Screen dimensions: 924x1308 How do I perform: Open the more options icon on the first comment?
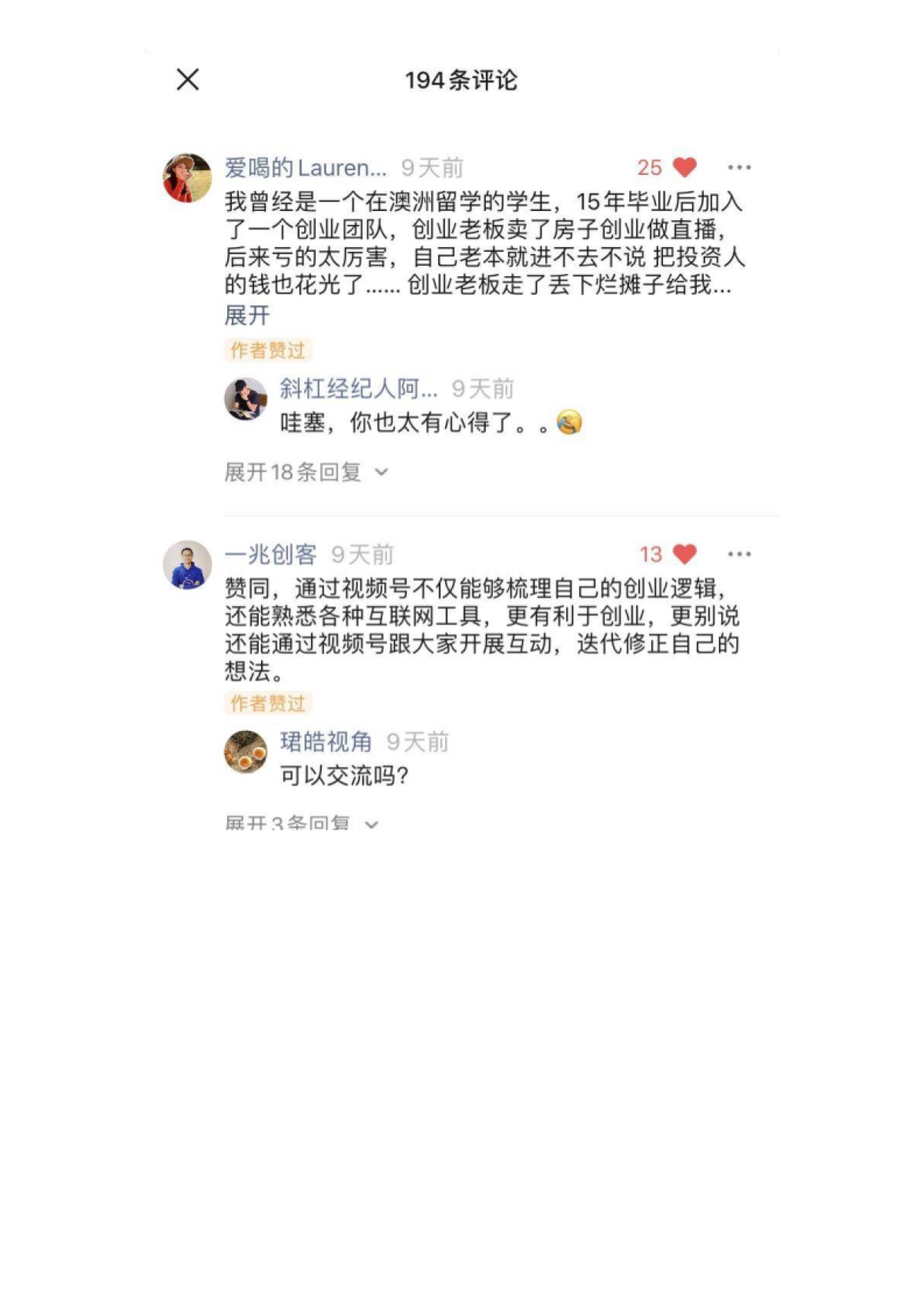pyautogui.click(x=740, y=166)
